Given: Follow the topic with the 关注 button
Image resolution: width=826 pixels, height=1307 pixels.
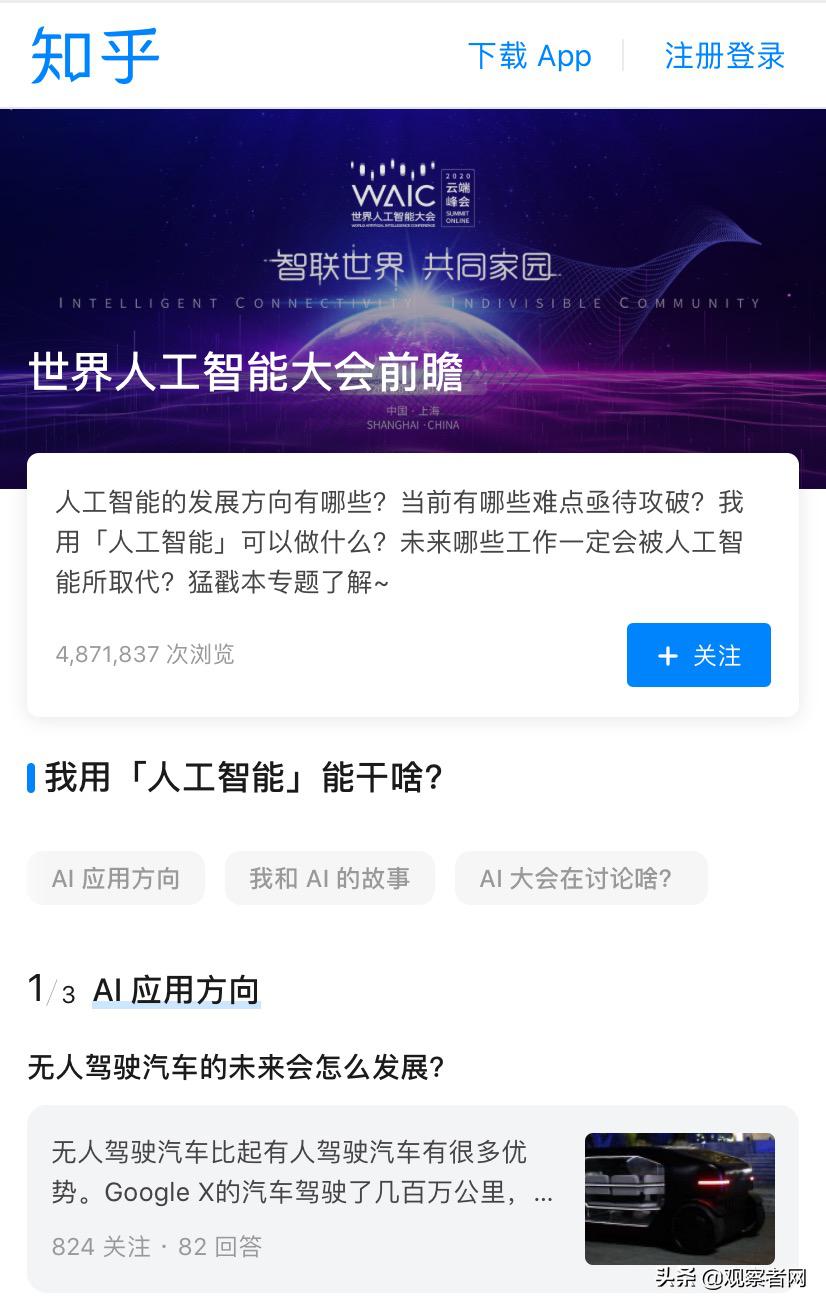Looking at the screenshot, I should coord(698,655).
